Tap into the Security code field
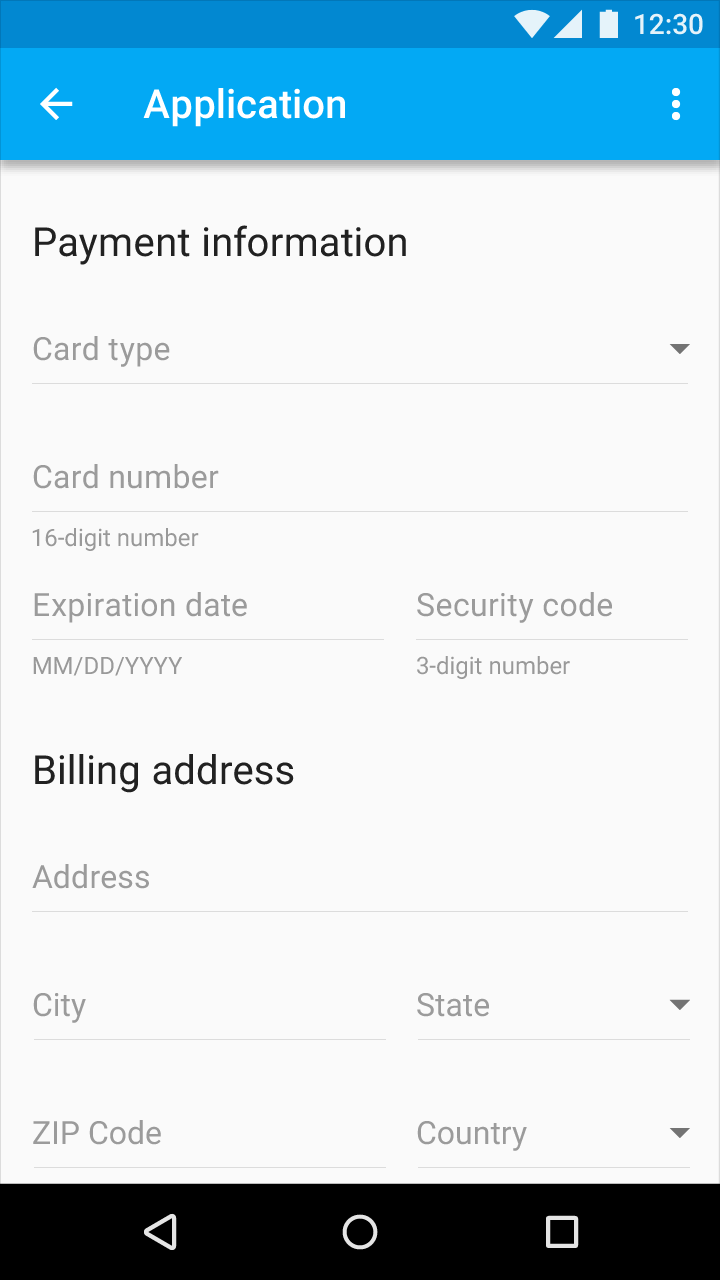This screenshot has height=1280, width=720. [x=552, y=606]
